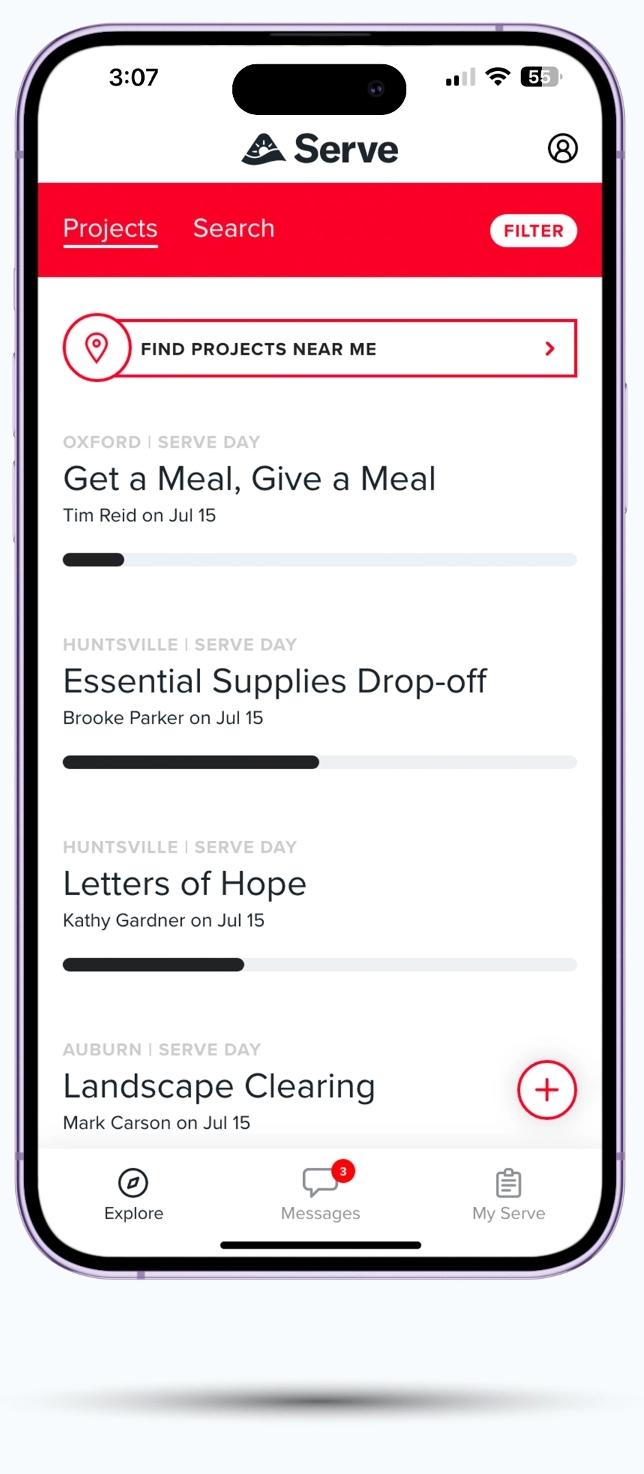The image size is (644, 1474).
Task: Open Get a Meal, Give a Meal project
Action: click(249, 479)
